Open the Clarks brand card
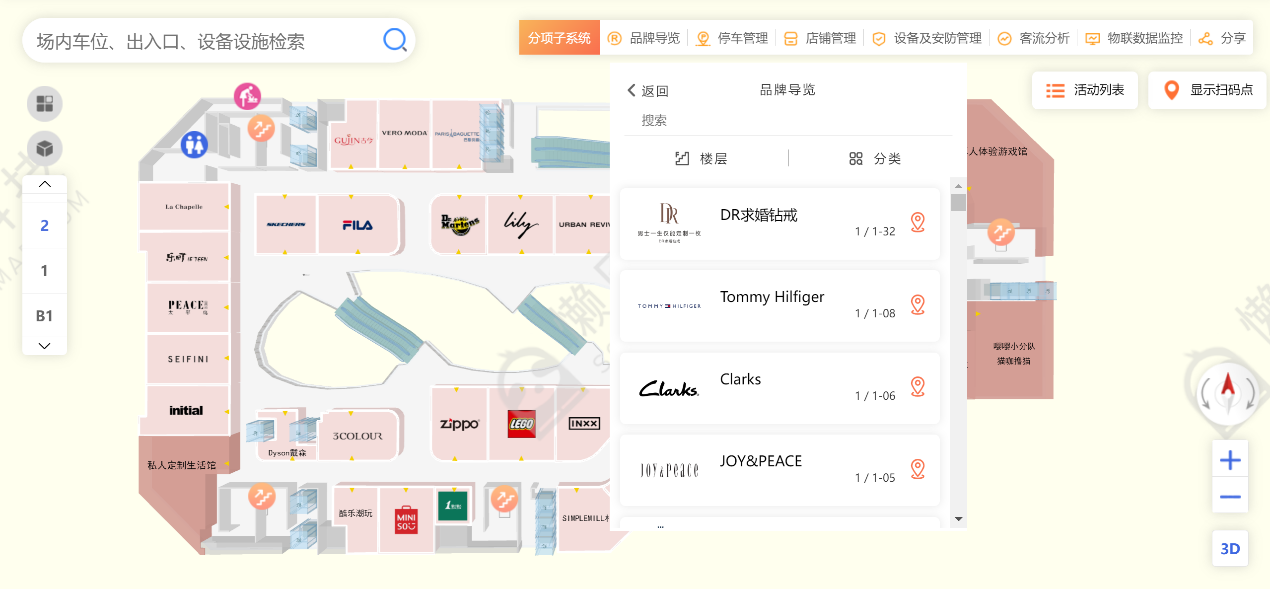Viewport: 1270px width, 589px height. 780,388
